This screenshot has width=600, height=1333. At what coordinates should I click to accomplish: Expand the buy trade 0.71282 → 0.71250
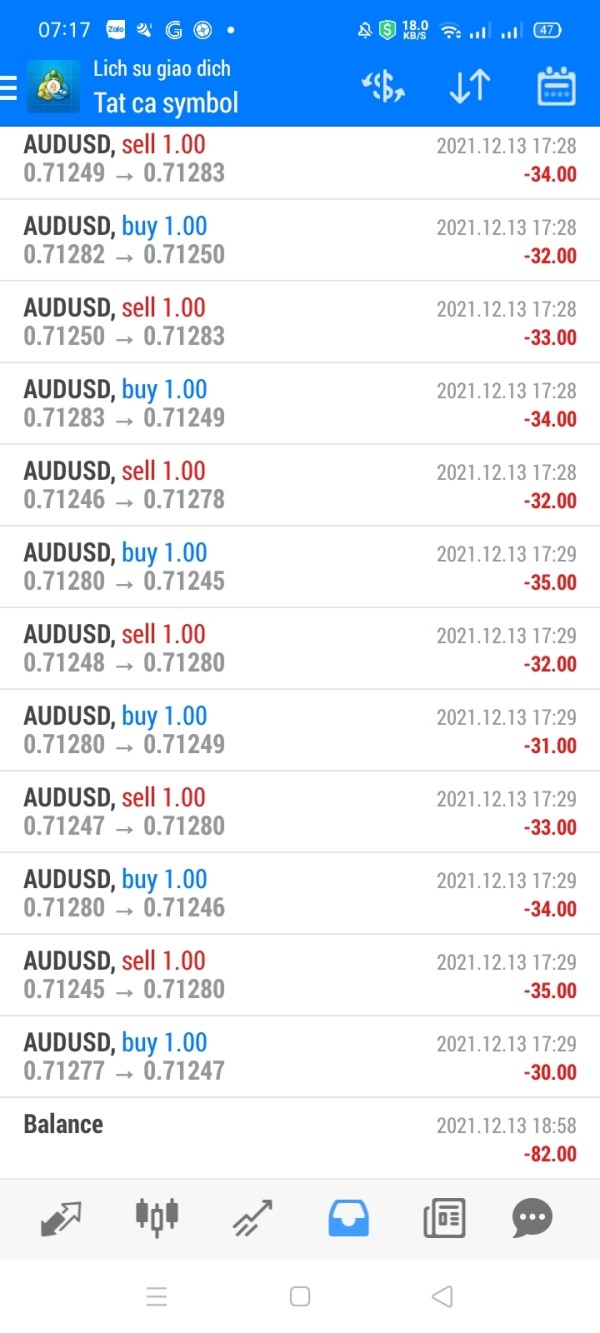click(x=300, y=241)
